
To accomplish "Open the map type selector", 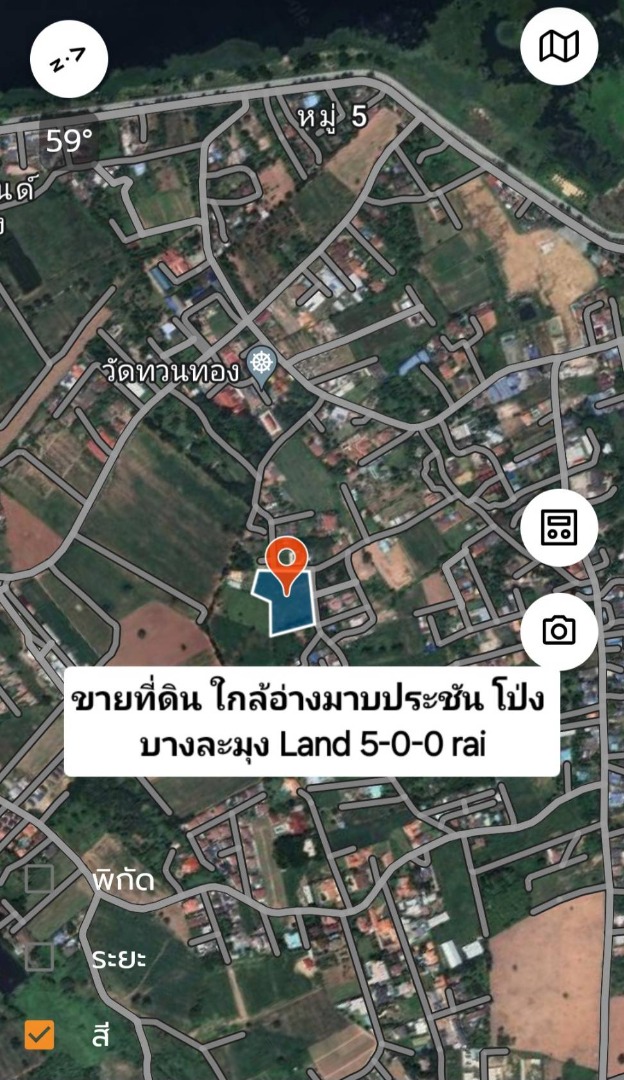I will point(559,46).
